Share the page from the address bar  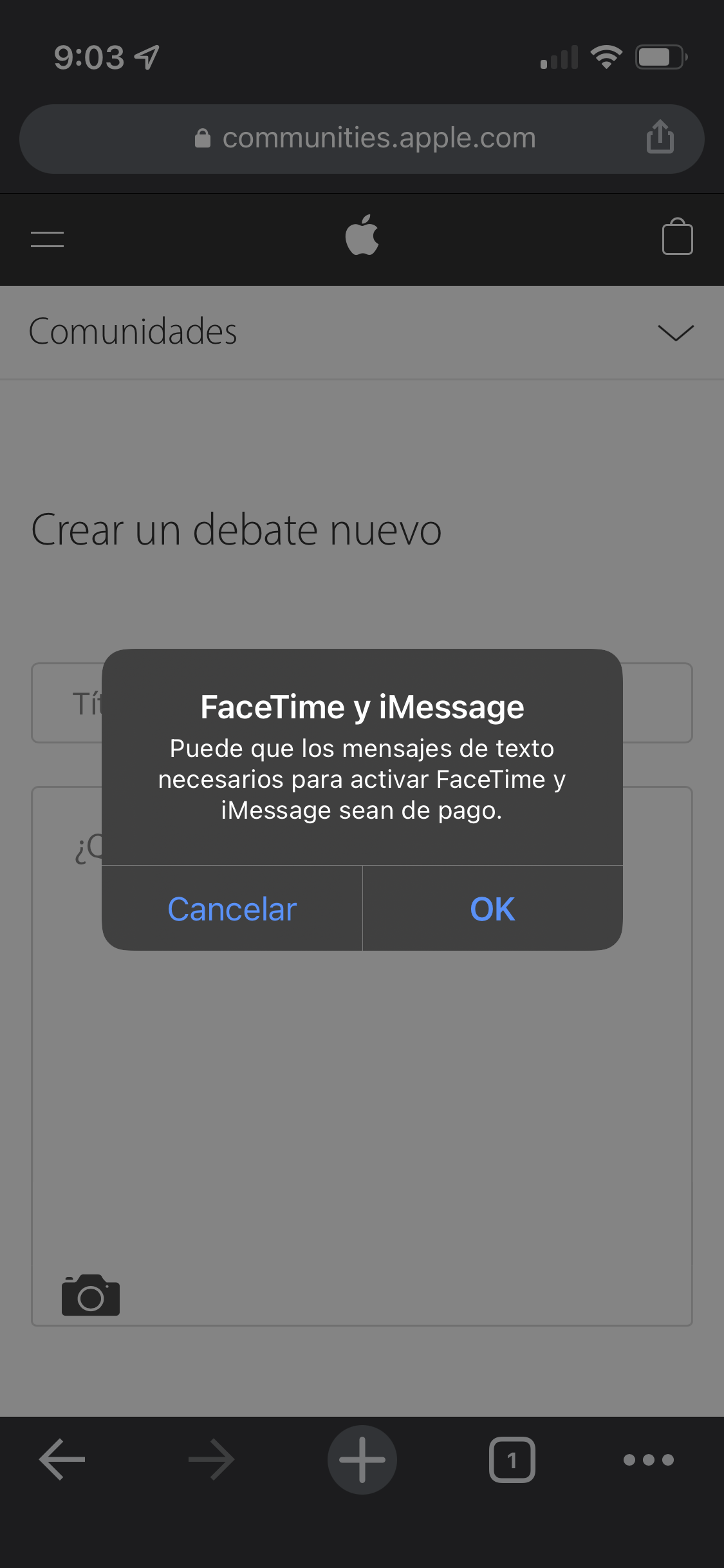[x=660, y=137]
